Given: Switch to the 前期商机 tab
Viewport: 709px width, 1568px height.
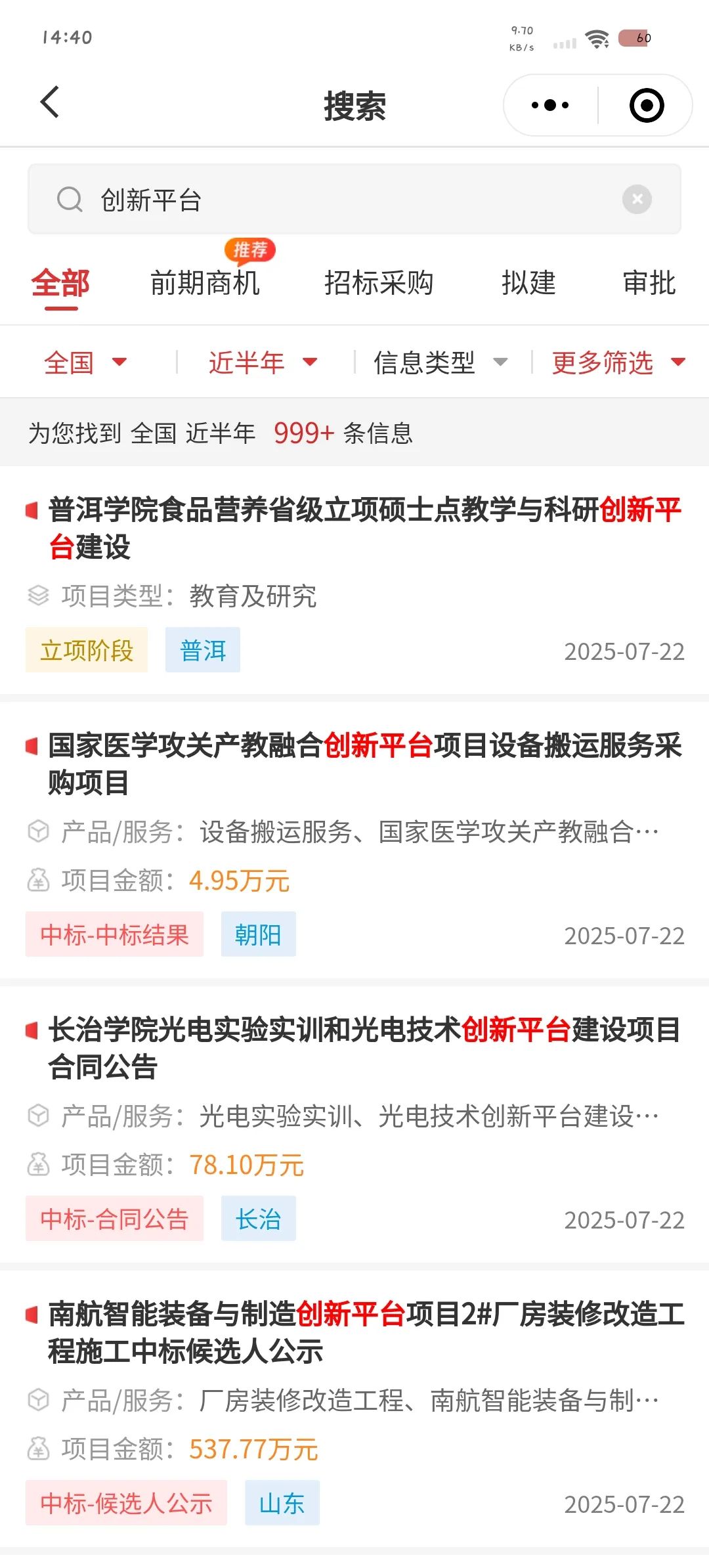Looking at the screenshot, I should coord(205,284).
